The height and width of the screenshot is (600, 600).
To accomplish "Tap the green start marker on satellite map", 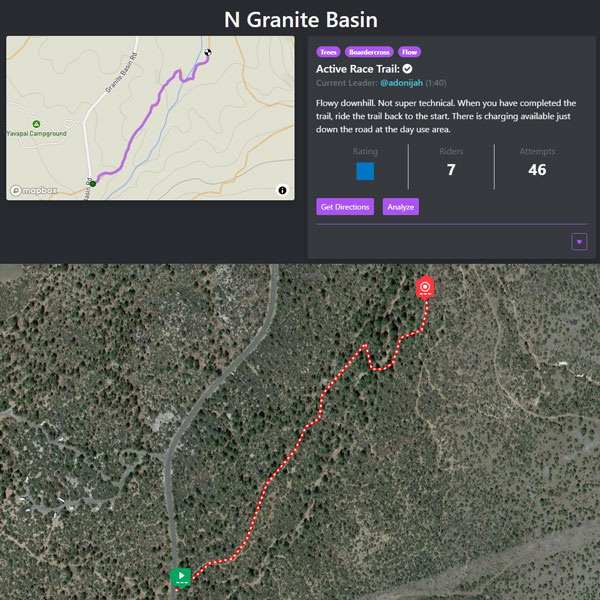I will click(x=180, y=576).
